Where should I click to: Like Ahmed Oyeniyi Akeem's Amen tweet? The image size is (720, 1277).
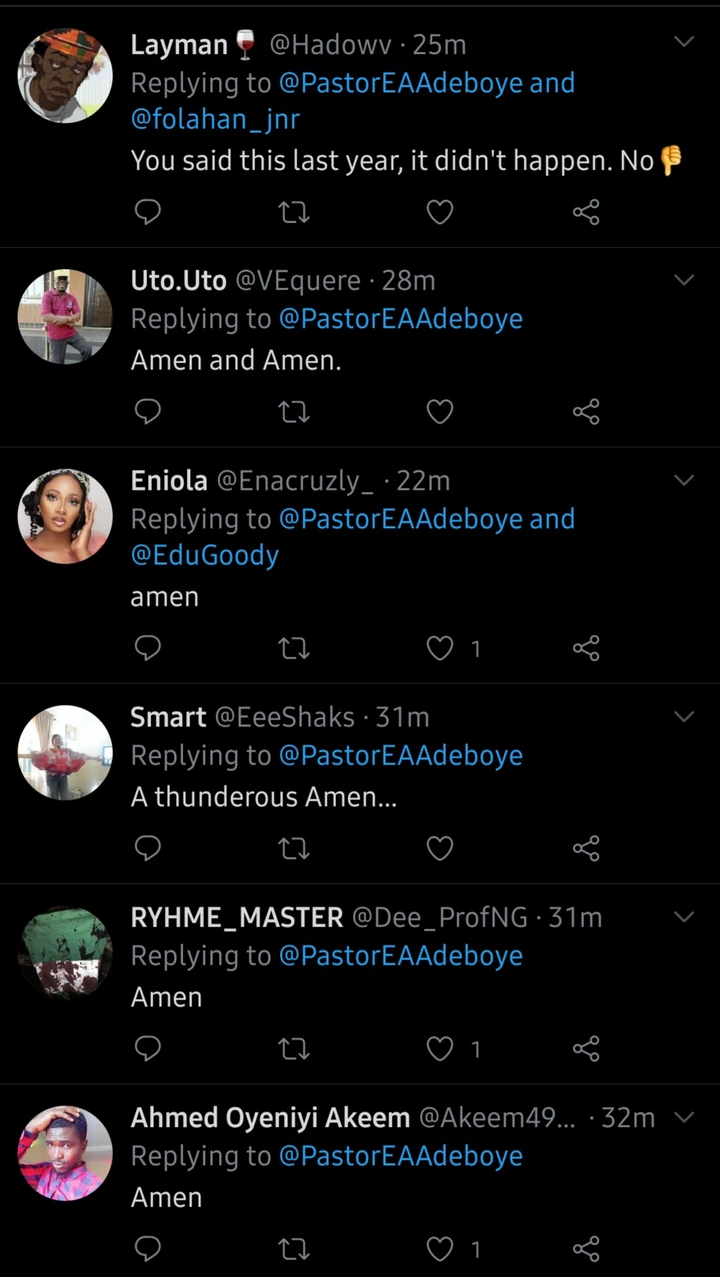pyautogui.click(x=440, y=1249)
